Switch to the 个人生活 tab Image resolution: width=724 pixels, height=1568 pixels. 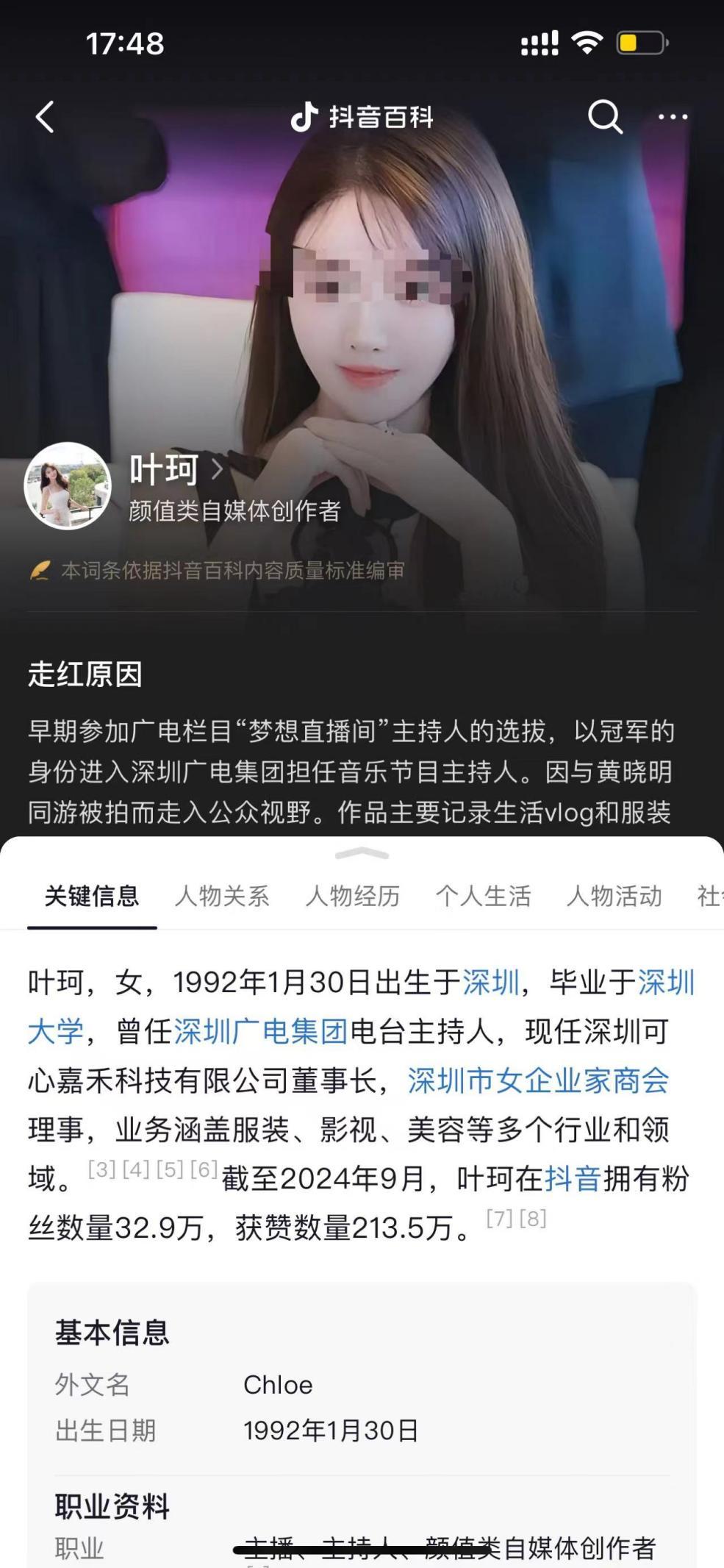click(483, 896)
